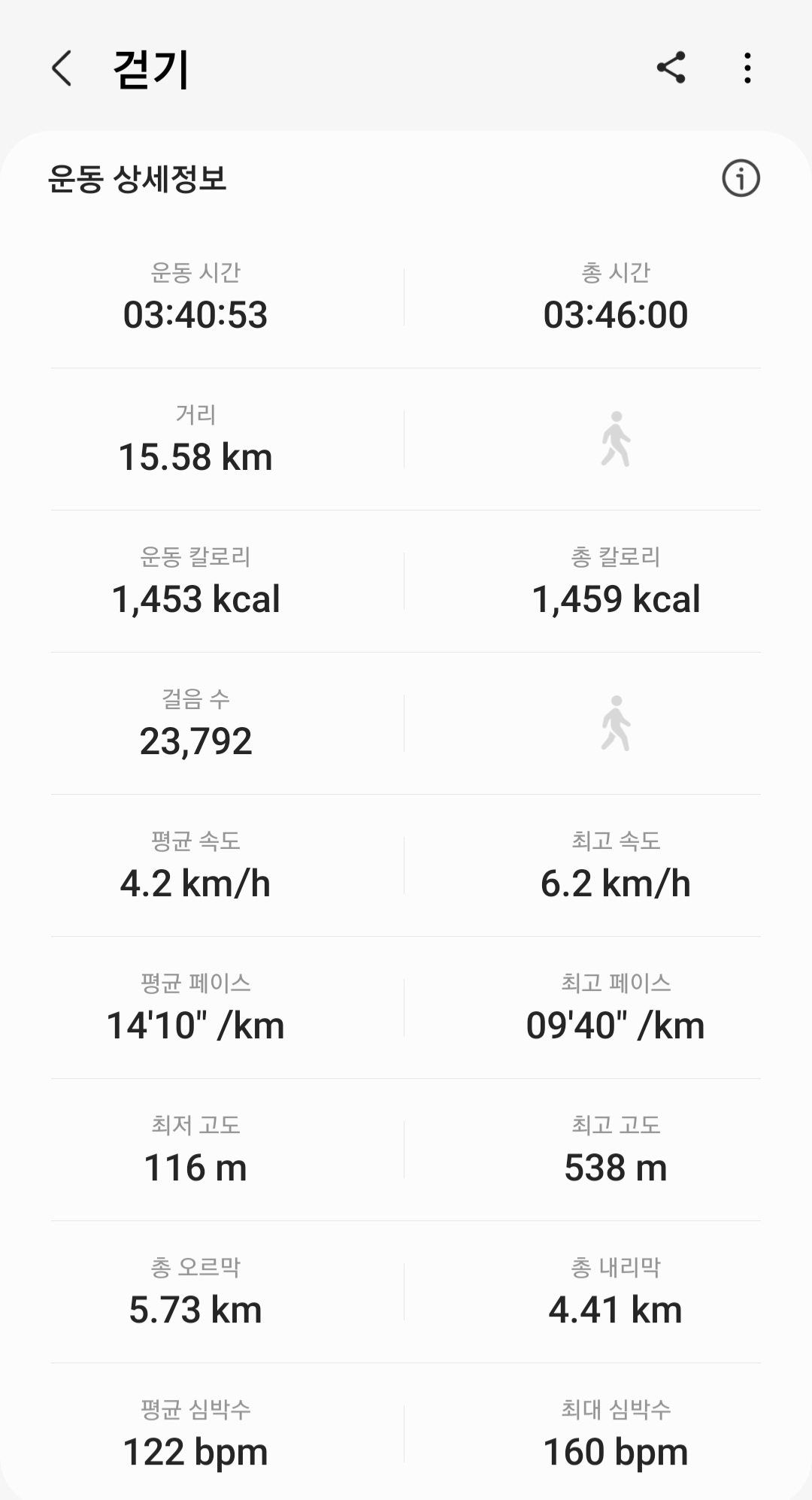Open the more options menu
Image resolution: width=812 pixels, height=1500 pixels.
747,68
